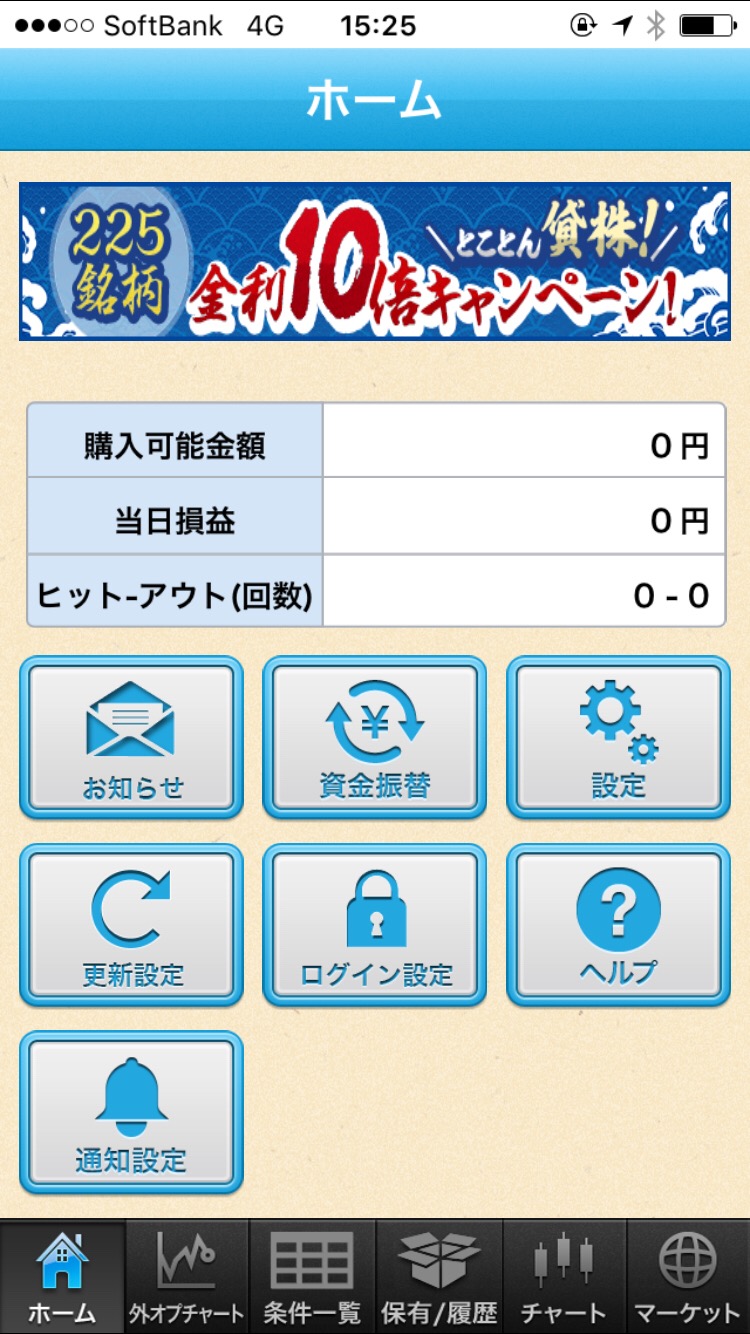Open the ヘルプ help page
The width and height of the screenshot is (750, 1334).
pyautogui.click(x=618, y=925)
